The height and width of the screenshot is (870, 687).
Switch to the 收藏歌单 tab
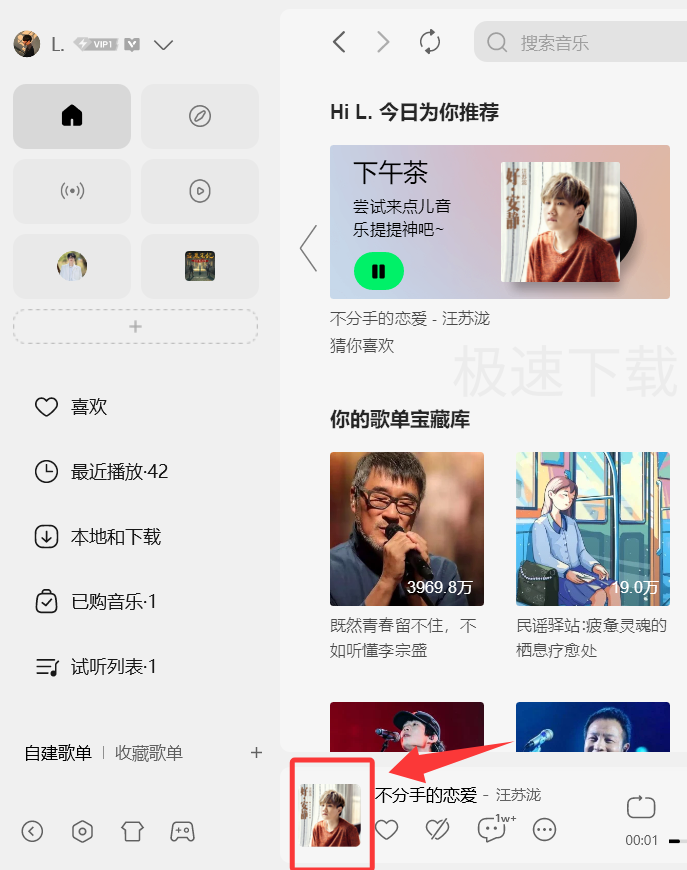(x=149, y=753)
